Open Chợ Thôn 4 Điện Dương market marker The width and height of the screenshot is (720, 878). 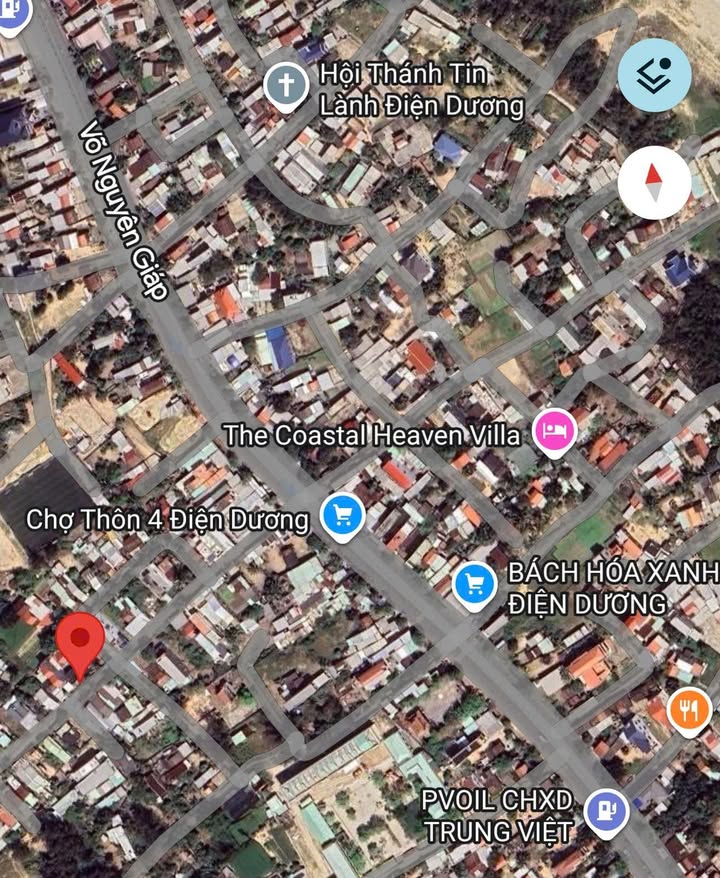pos(343,516)
